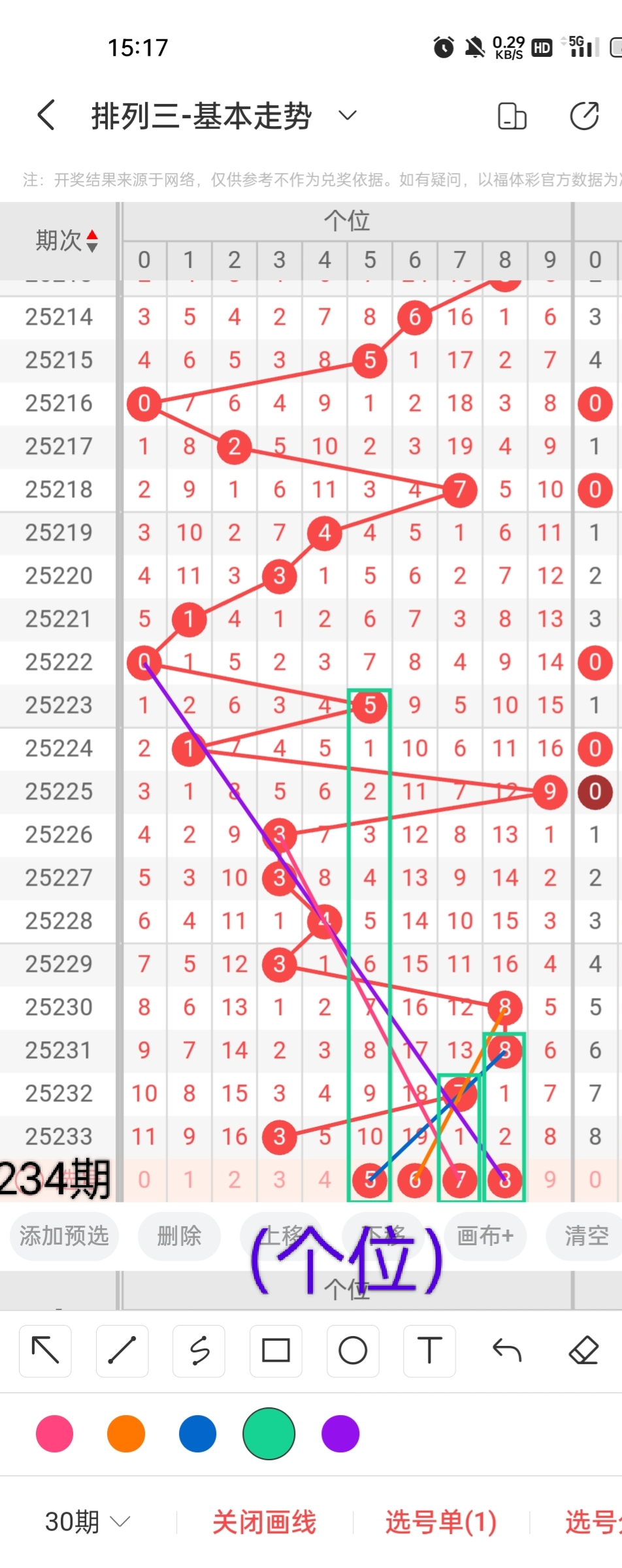
Task: Open the 30期 period count dropdown
Action: 88,1522
